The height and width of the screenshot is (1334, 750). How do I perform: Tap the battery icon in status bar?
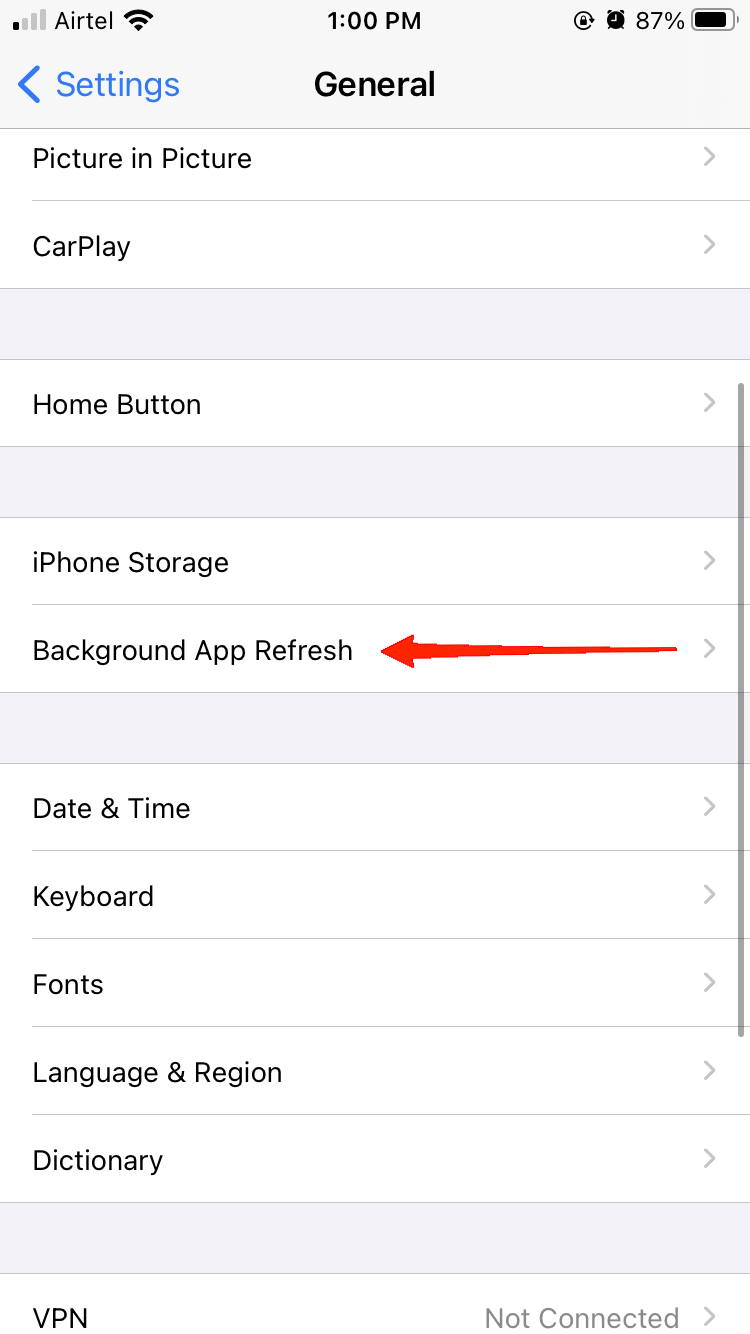(716, 20)
